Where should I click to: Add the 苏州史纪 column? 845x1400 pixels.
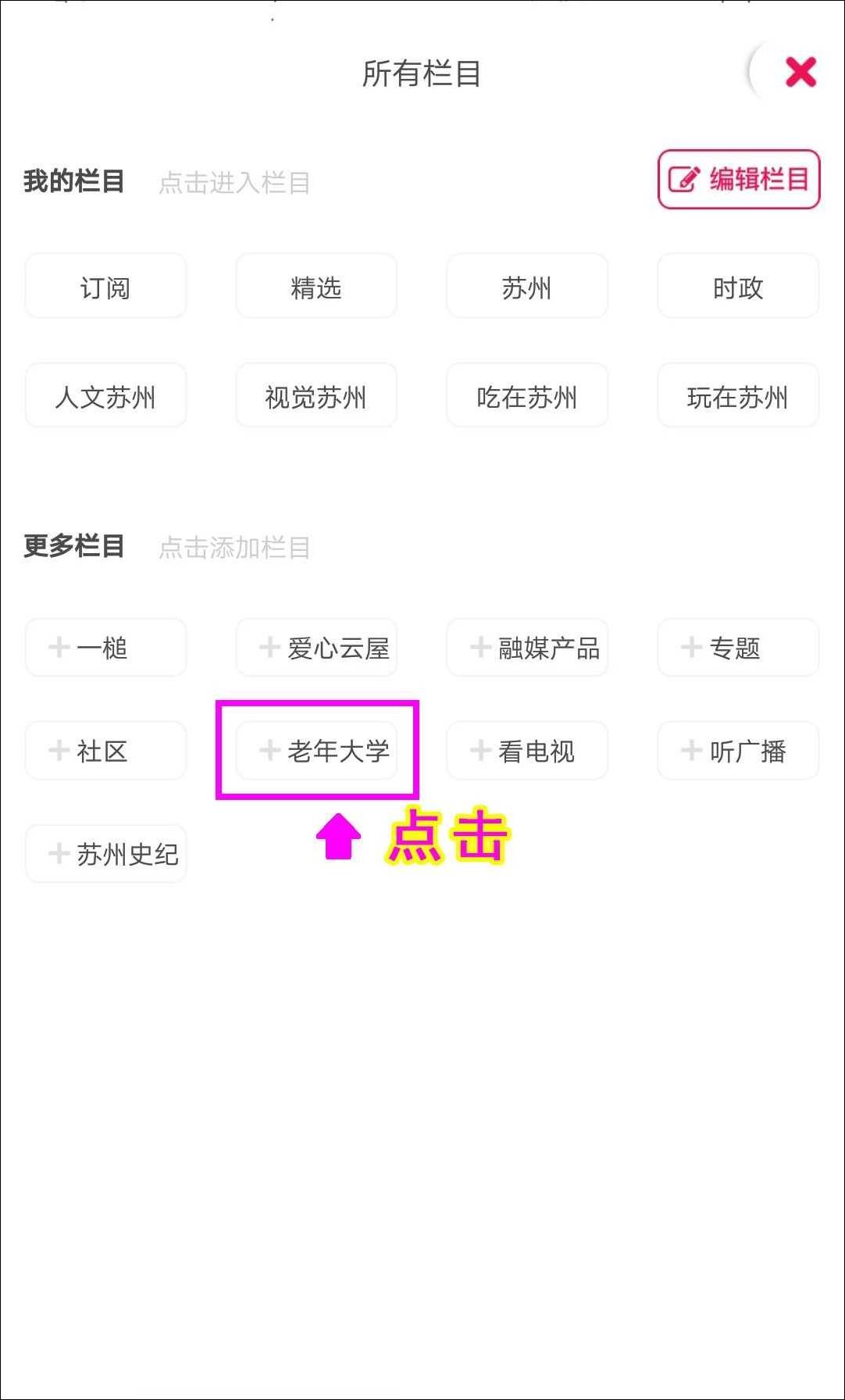pos(105,854)
